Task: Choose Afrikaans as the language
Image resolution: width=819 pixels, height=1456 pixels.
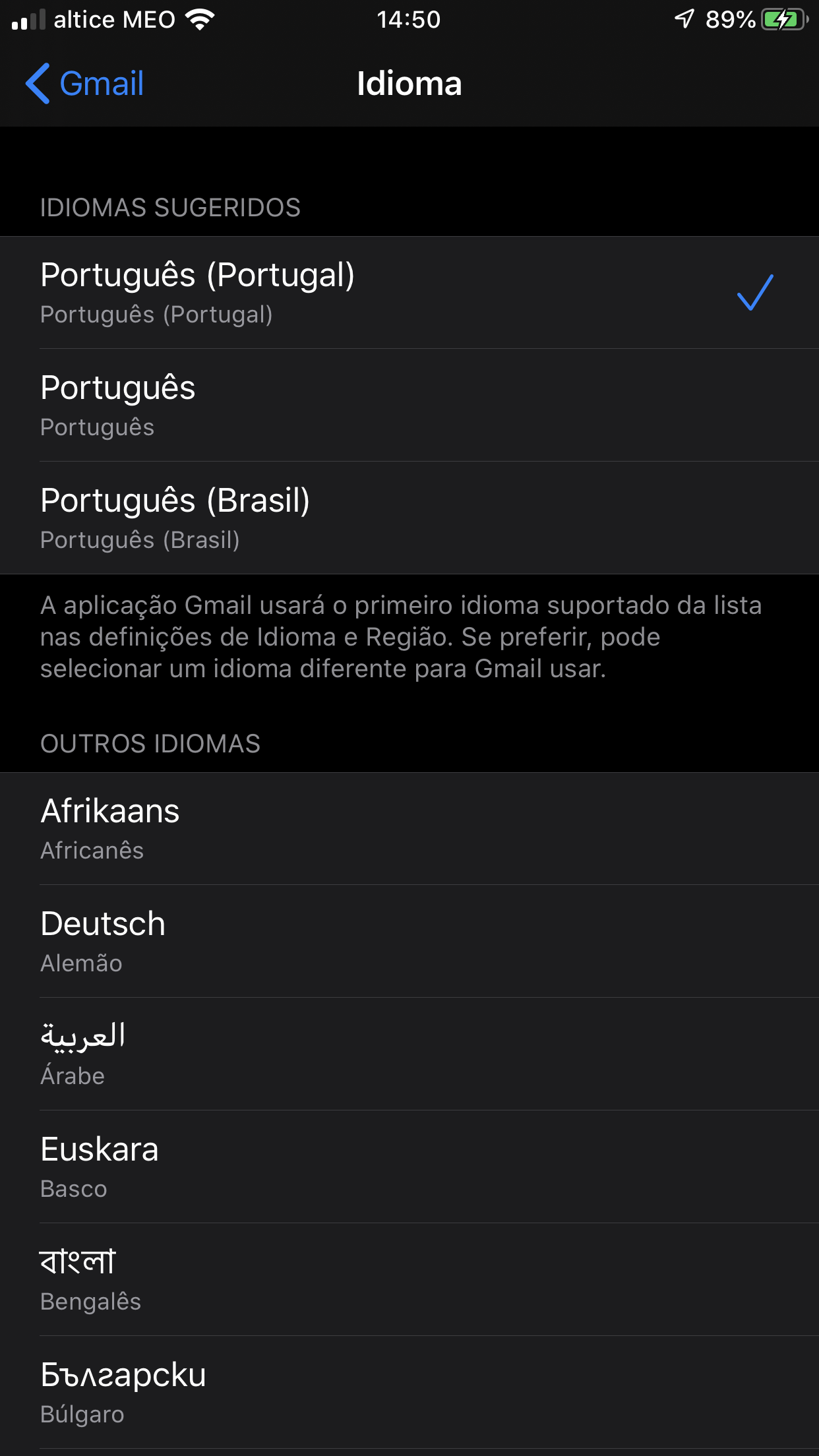Action: point(409,828)
